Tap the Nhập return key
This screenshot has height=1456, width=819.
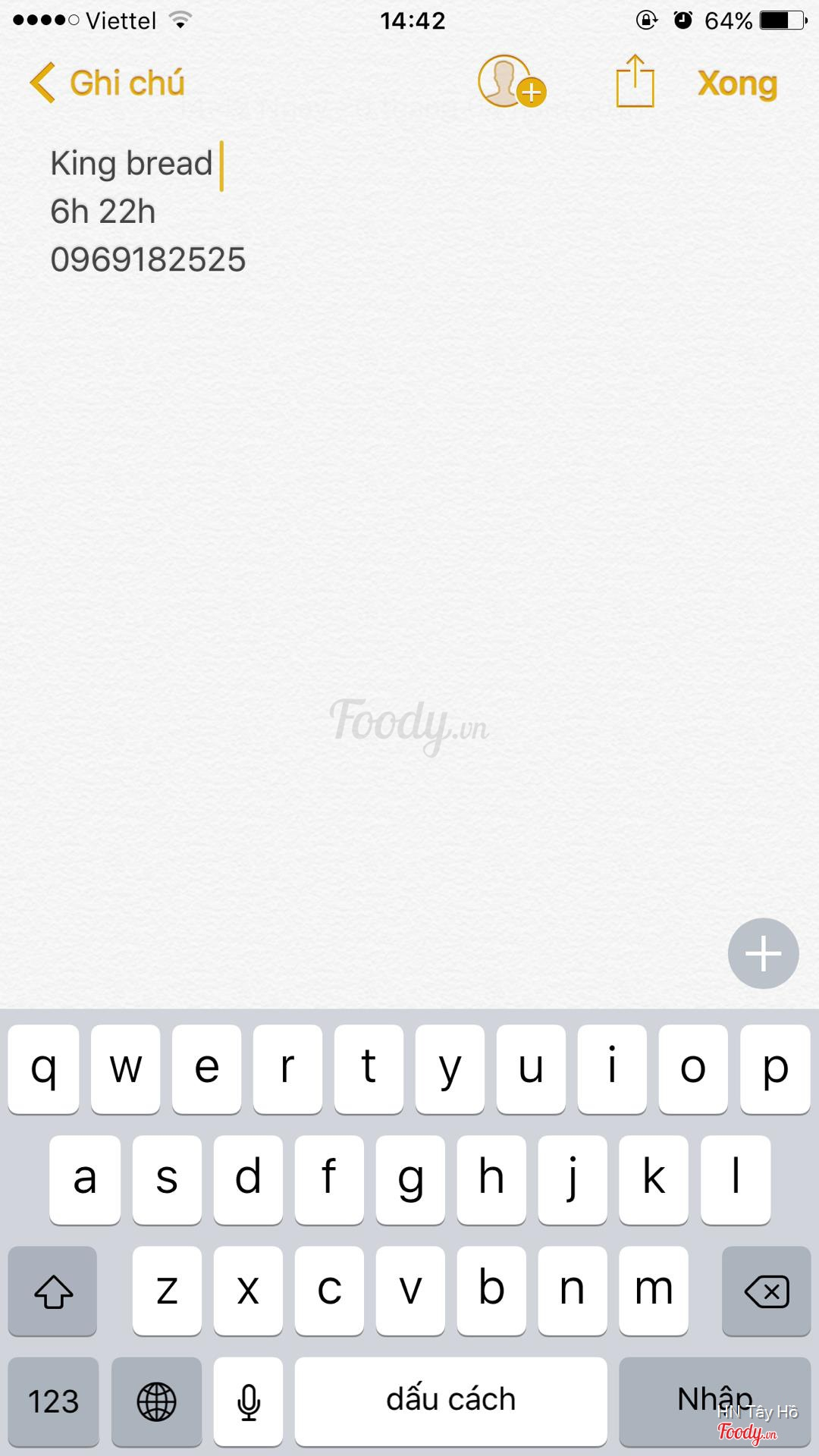[x=714, y=1400]
